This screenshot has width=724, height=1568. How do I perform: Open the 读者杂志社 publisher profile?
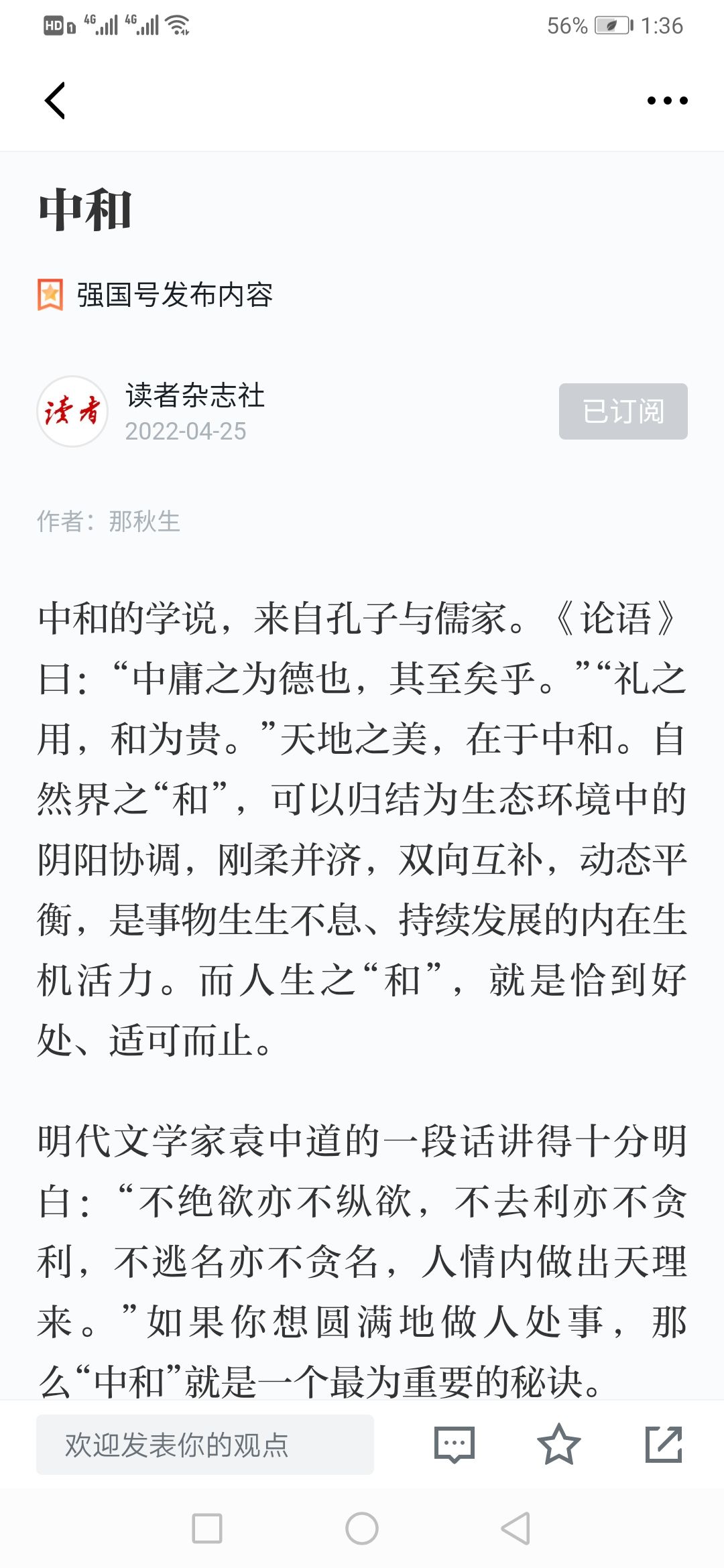(x=194, y=395)
